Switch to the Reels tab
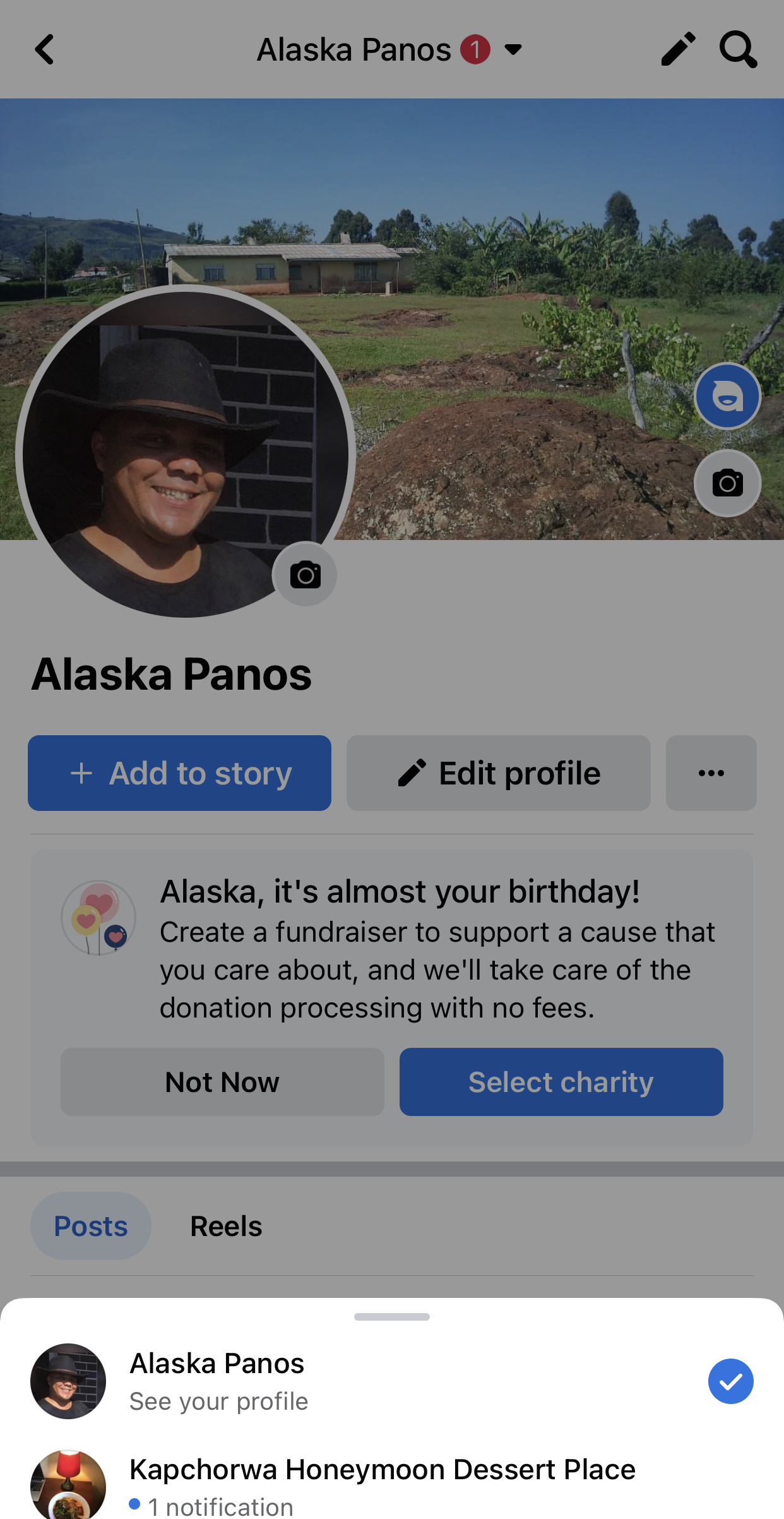The width and height of the screenshot is (784, 1519). point(225,1225)
